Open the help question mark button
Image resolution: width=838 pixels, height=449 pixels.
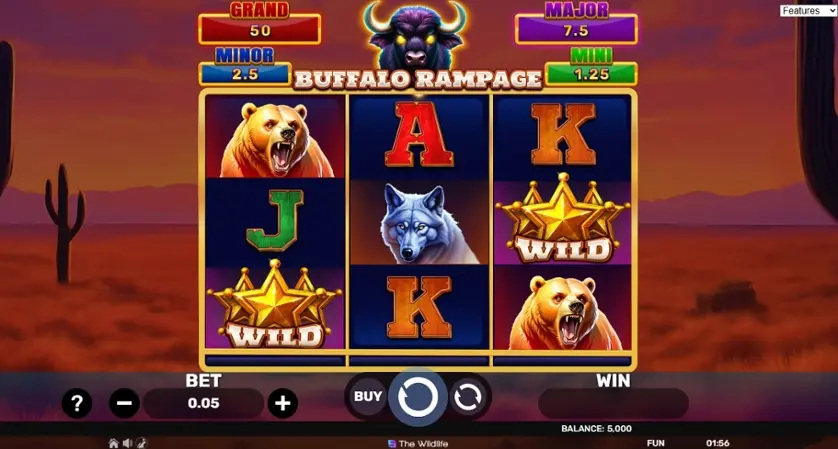pos(77,403)
